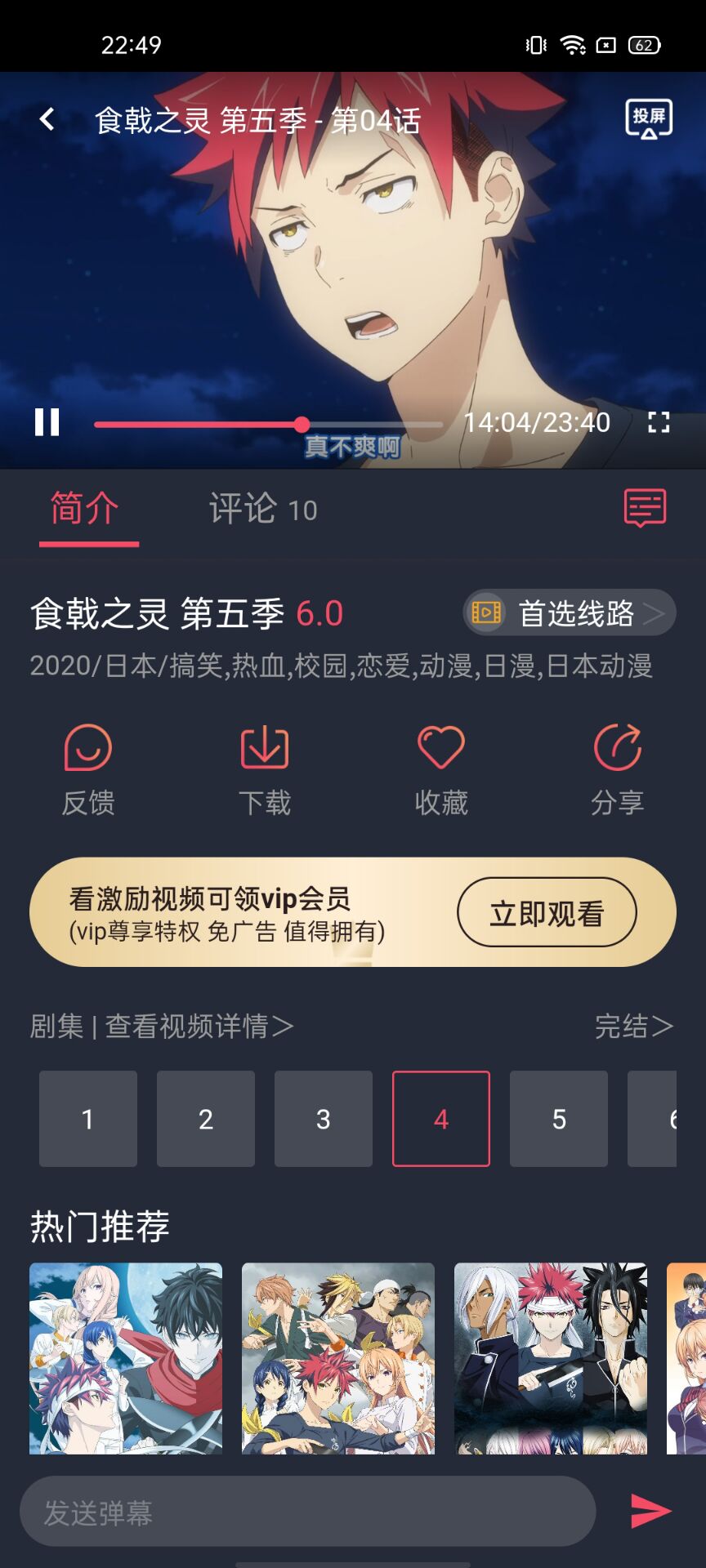Toggle the danmaku comments icon
The height and width of the screenshot is (1568, 706).
645,508
